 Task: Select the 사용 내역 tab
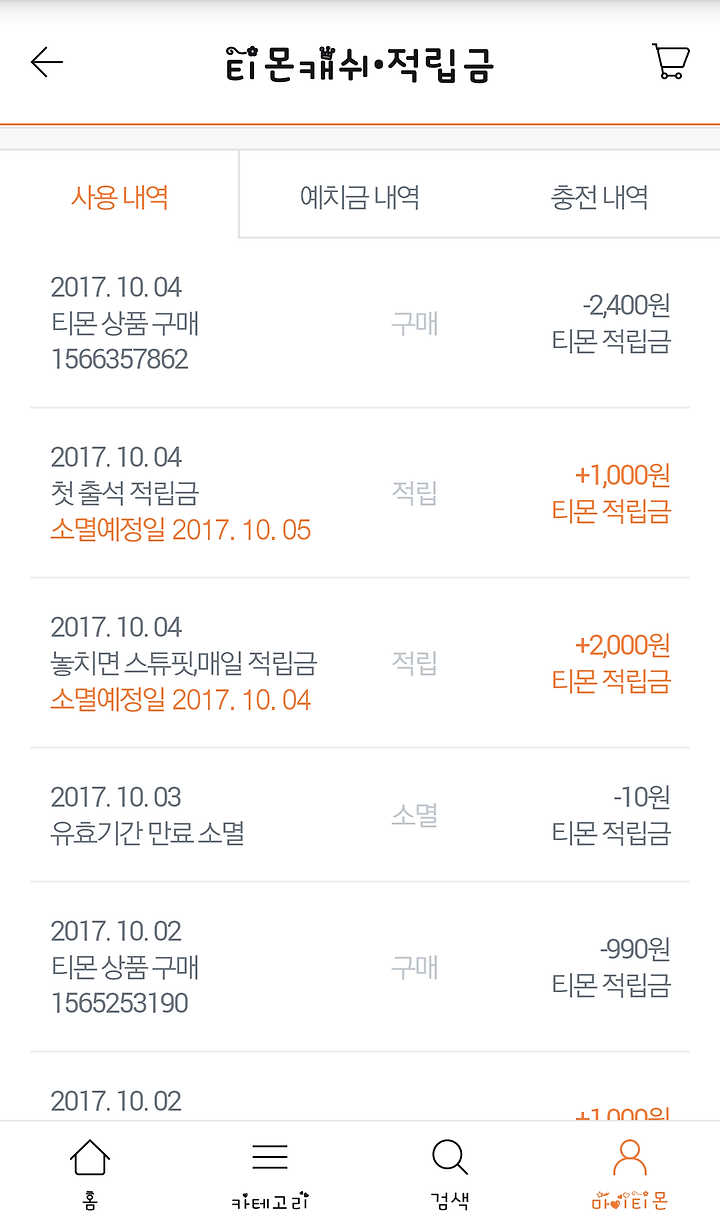120,196
